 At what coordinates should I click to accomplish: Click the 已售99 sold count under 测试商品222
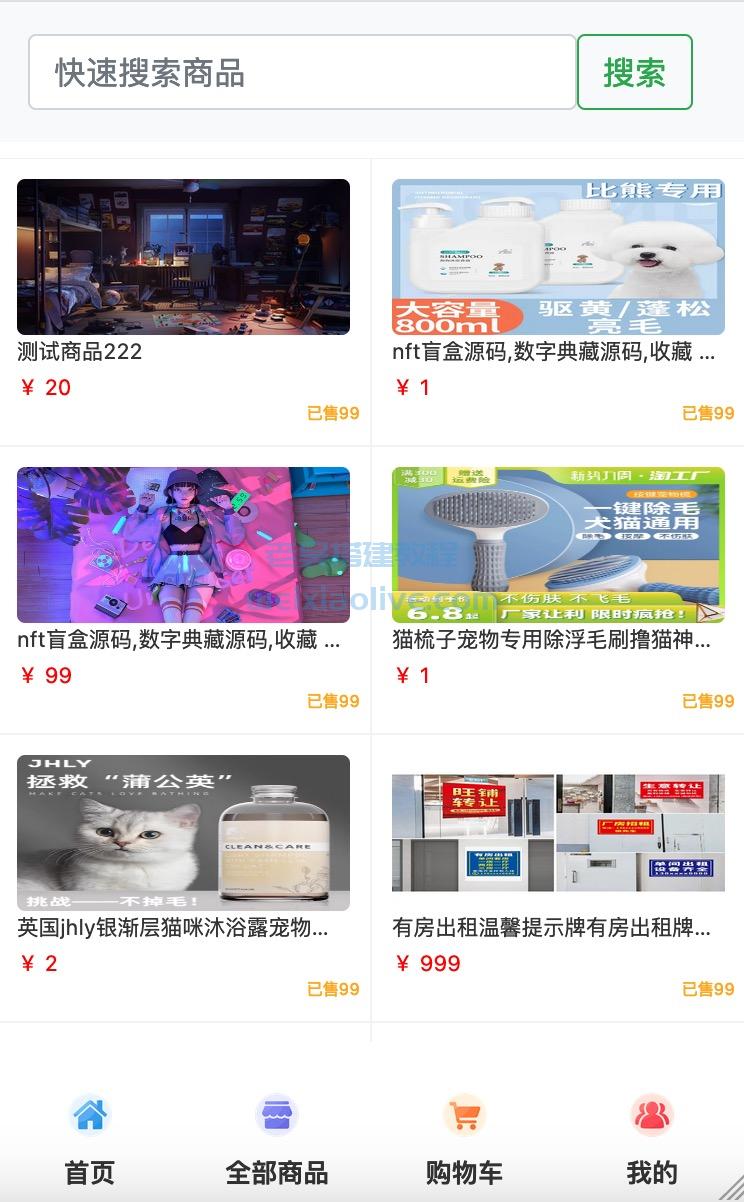pos(330,413)
